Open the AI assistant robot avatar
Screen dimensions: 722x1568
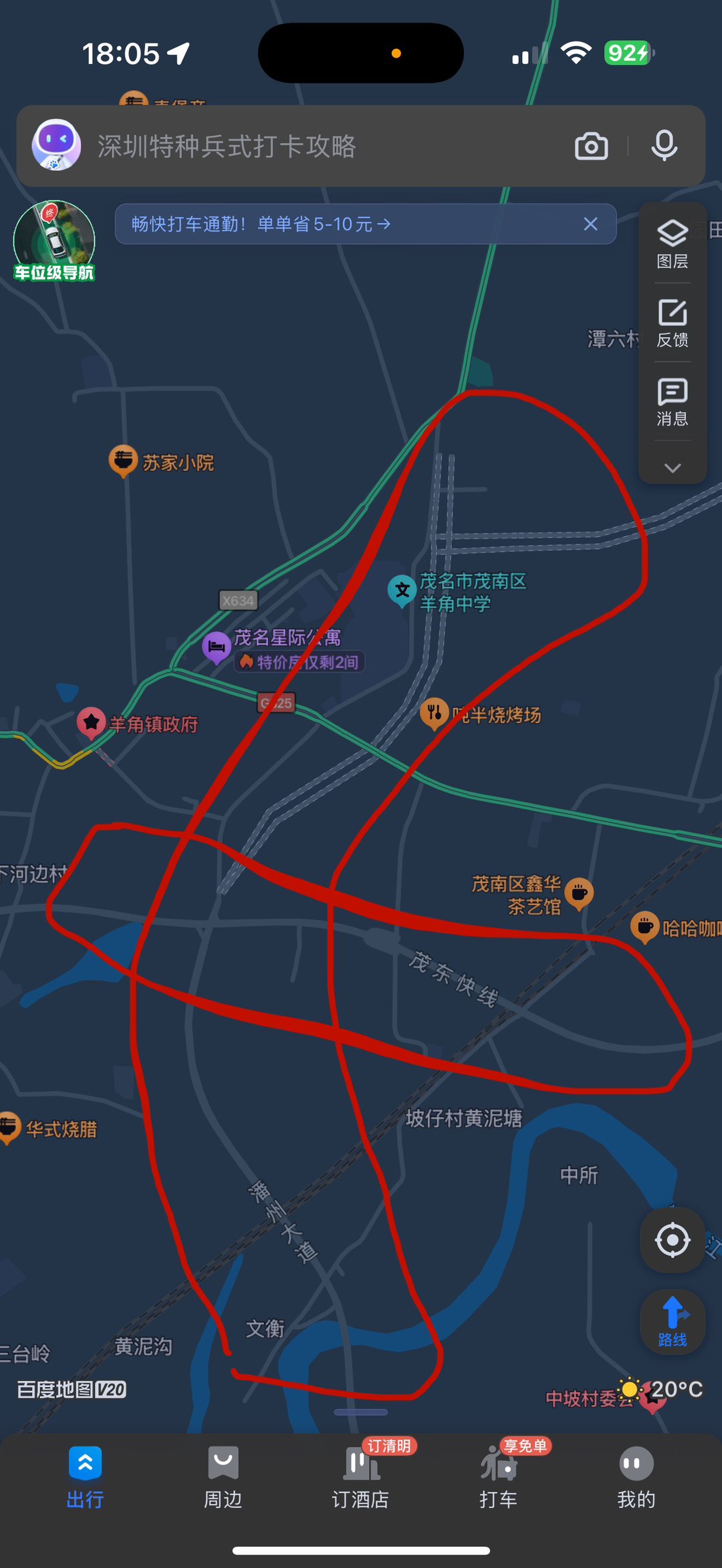coord(56,145)
